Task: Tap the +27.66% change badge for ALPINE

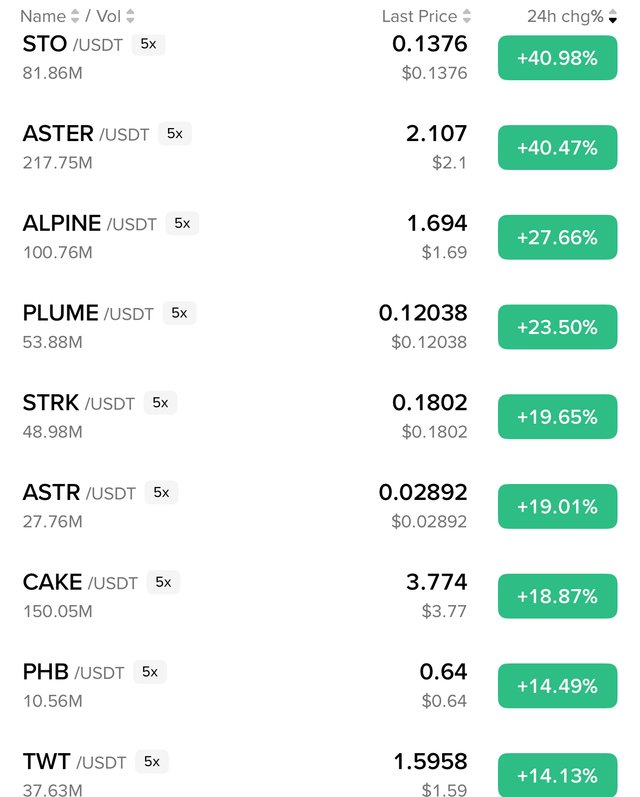Action: point(557,237)
